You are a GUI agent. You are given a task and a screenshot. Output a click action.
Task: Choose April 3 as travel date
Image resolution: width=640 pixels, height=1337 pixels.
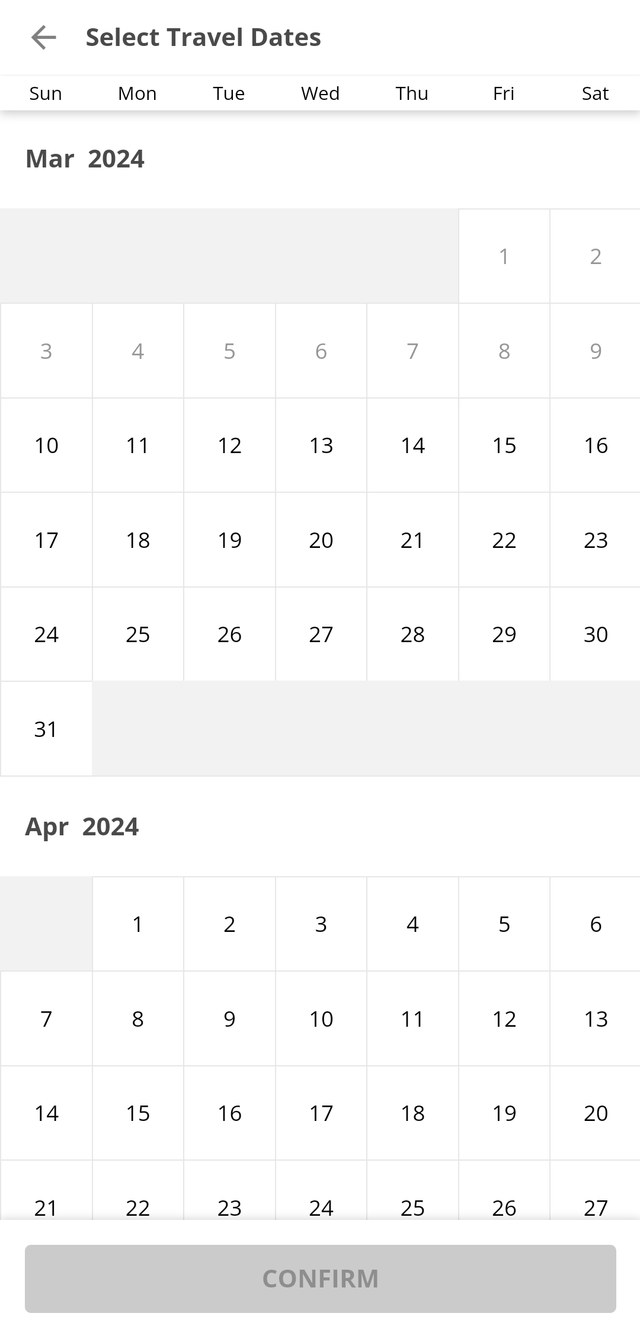pyautogui.click(x=321, y=924)
